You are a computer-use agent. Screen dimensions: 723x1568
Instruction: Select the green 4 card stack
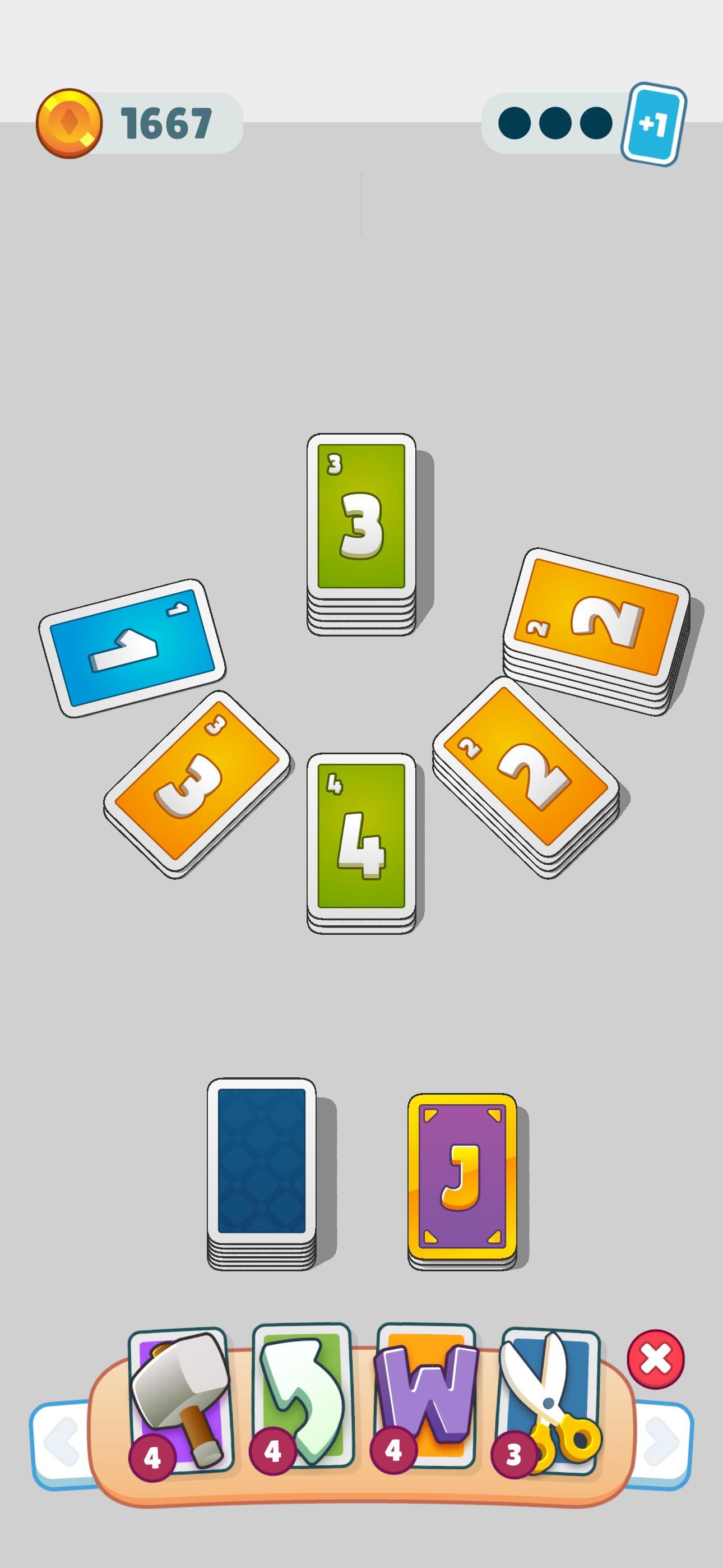361,837
